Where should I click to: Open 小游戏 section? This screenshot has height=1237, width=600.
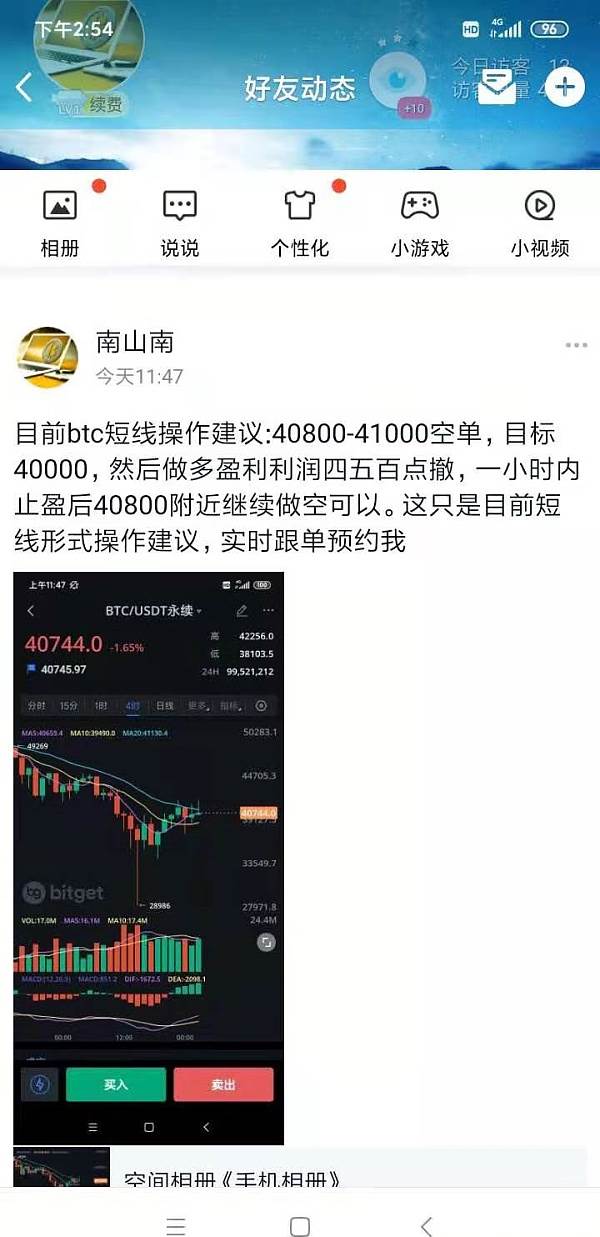click(420, 224)
